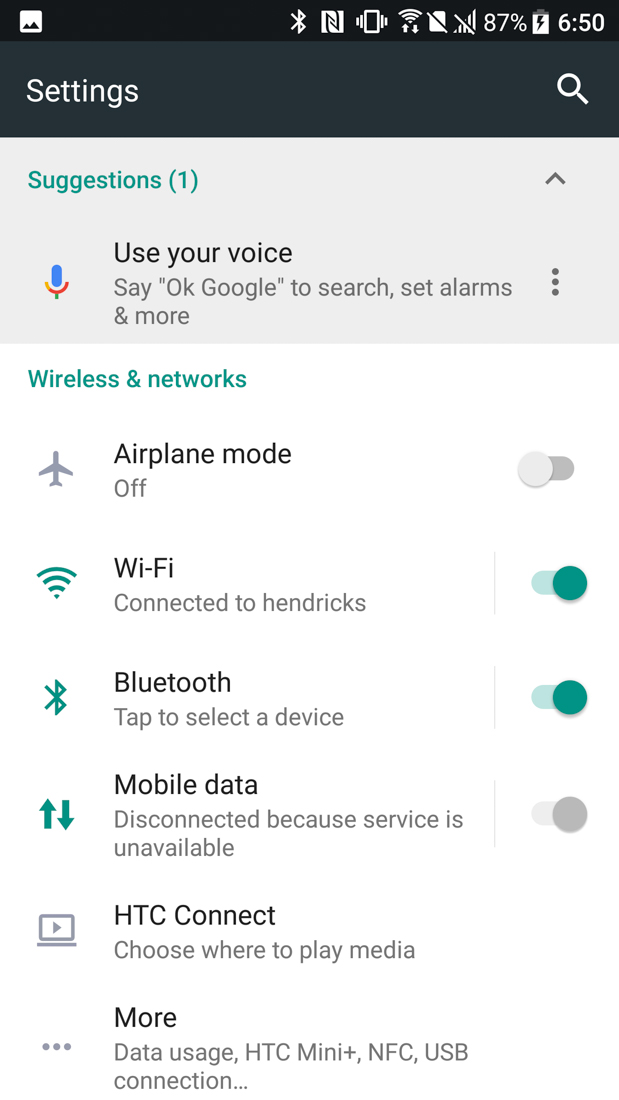This screenshot has width=619, height=1100.
Task: Open the Use your voice suggestion
Action: tap(300, 284)
